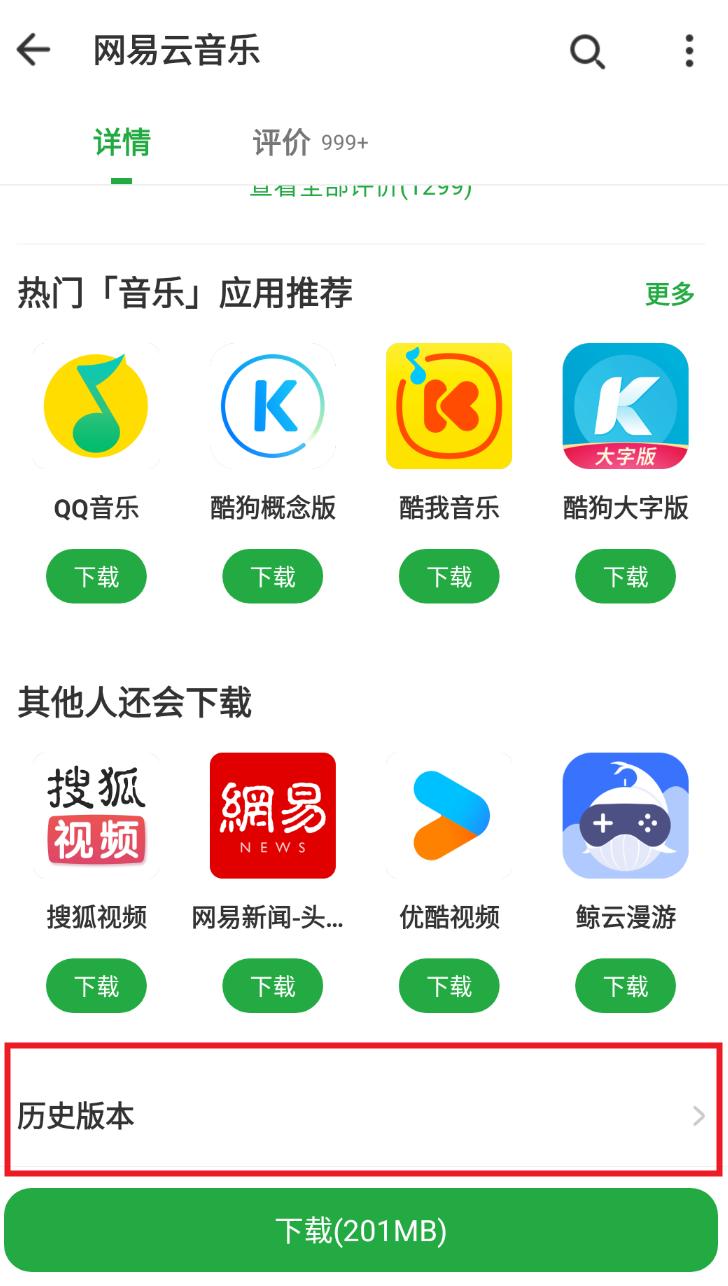Open 历史版本
Screen dimensions: 728x1286
click(x=363, y=1116)
